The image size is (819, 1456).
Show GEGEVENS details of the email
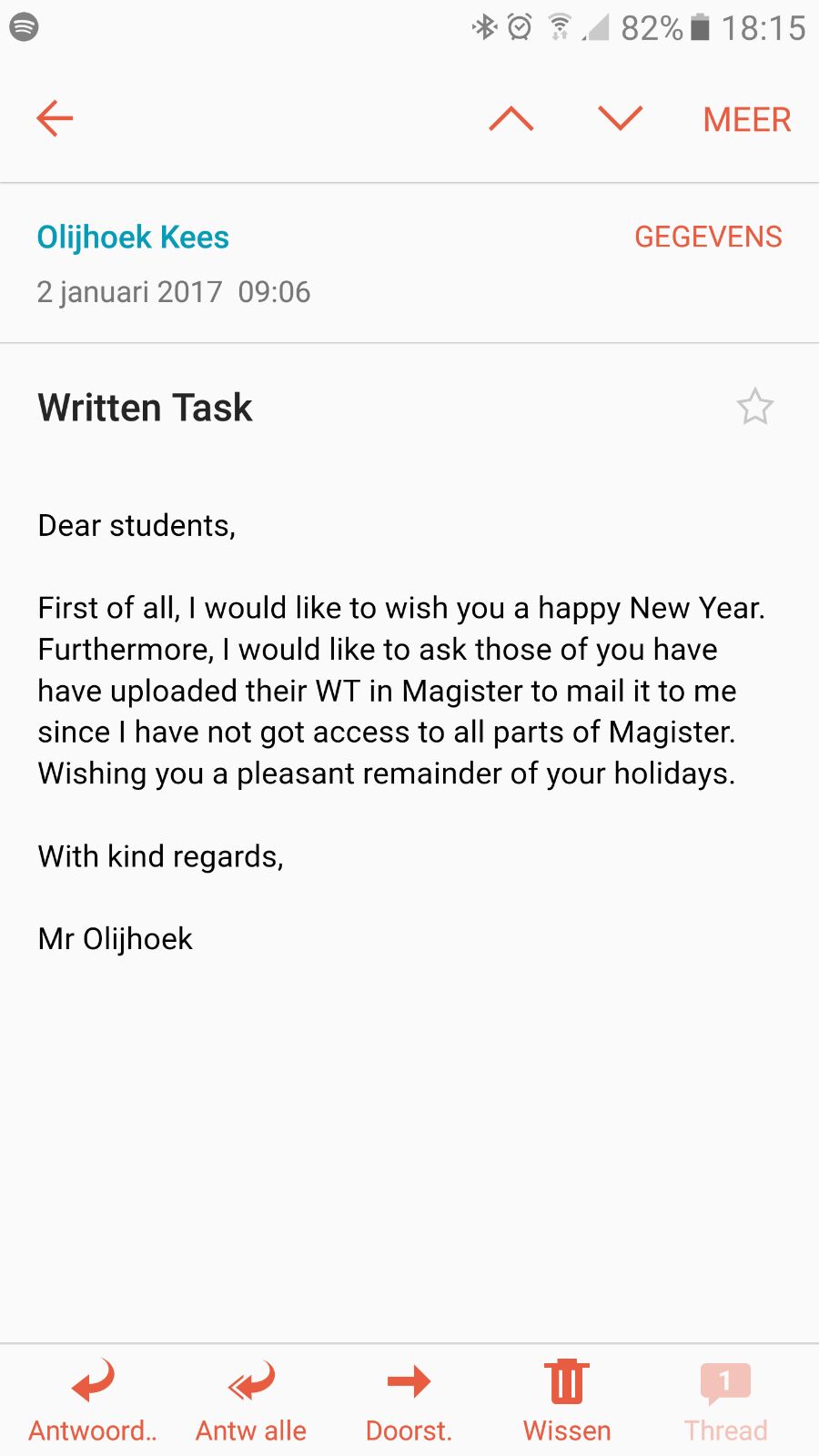pos(708,237)
